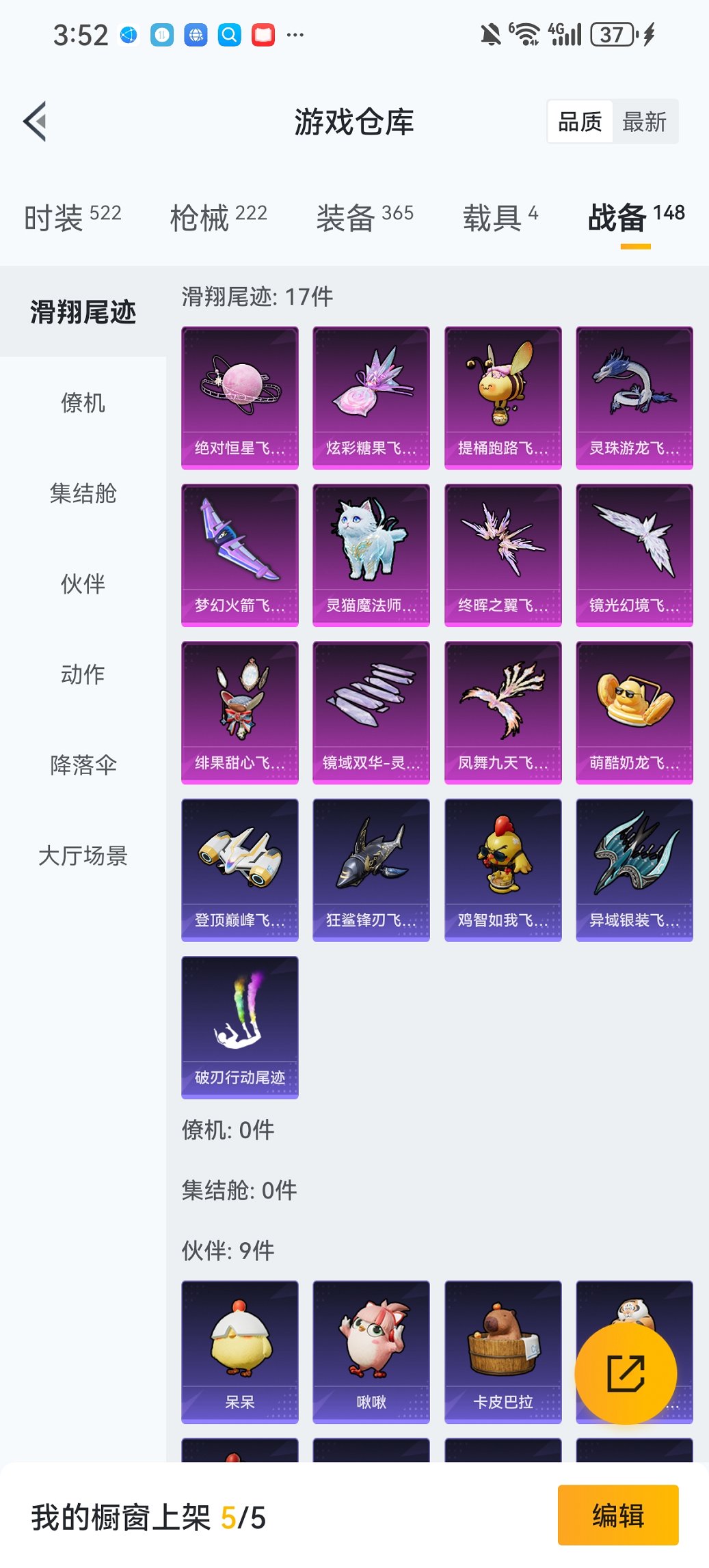Open the 装备 tab

(x=364, y=217)
